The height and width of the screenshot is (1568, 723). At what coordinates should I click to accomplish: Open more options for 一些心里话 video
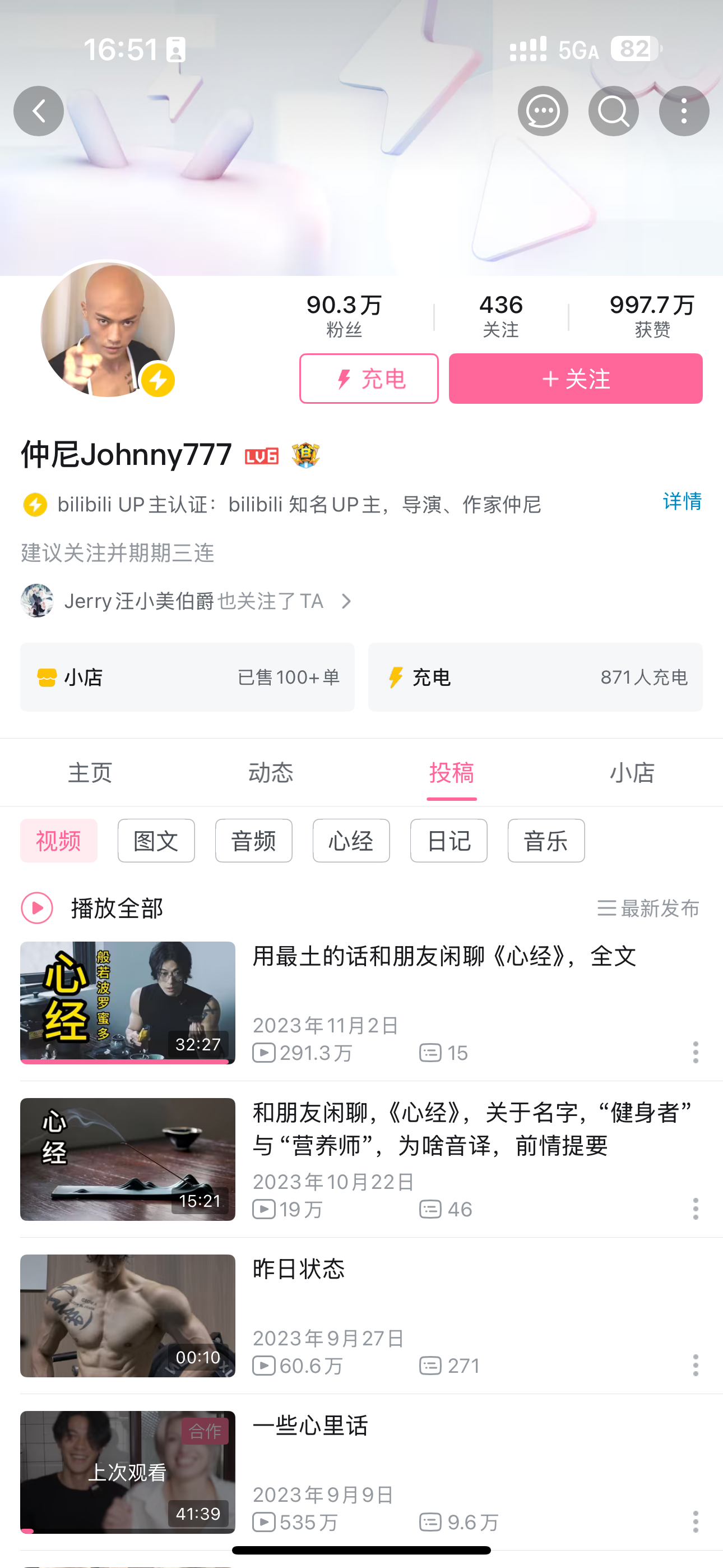point(695,1522)
